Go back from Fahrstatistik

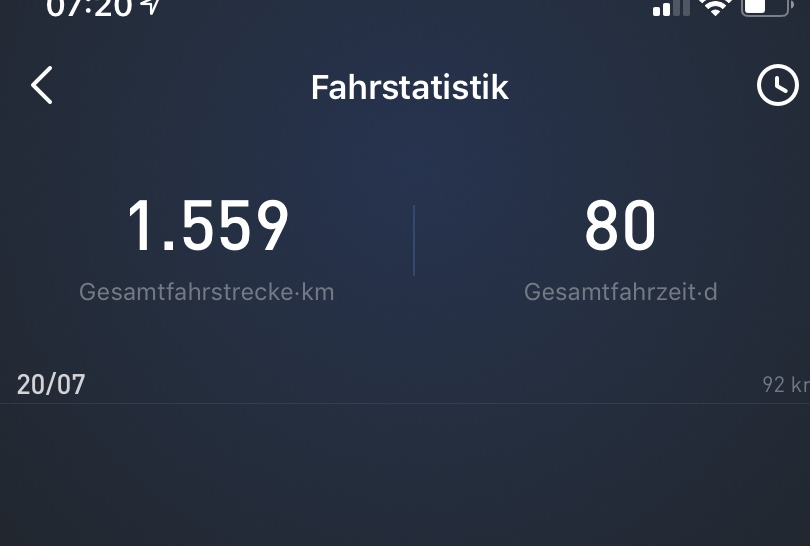42,86
